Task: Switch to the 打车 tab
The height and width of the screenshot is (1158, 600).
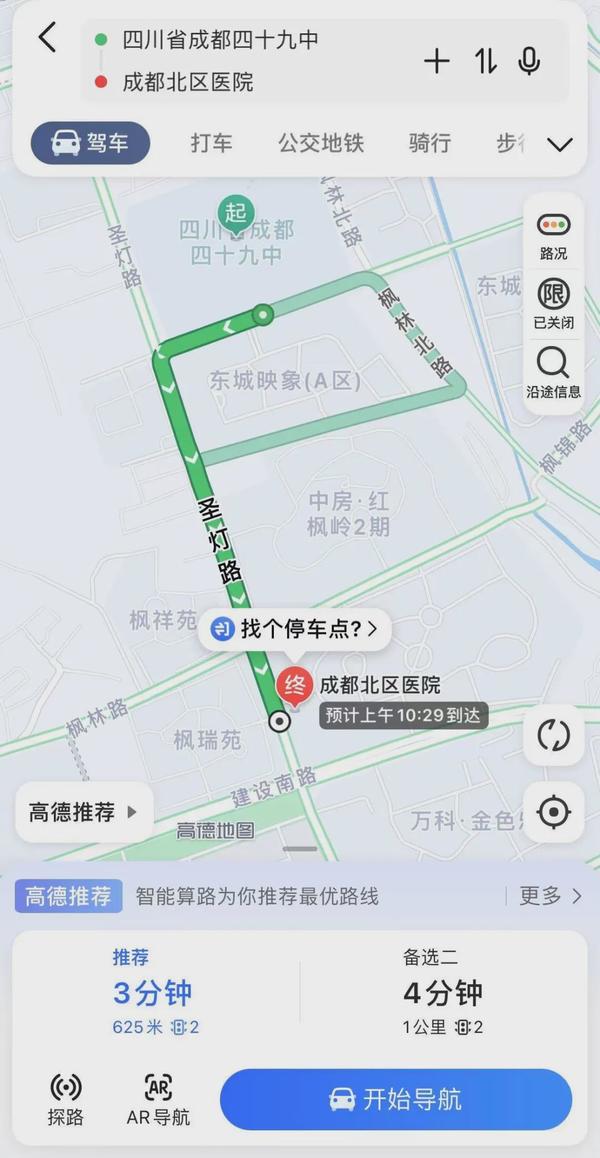Action: click(211, 143)
